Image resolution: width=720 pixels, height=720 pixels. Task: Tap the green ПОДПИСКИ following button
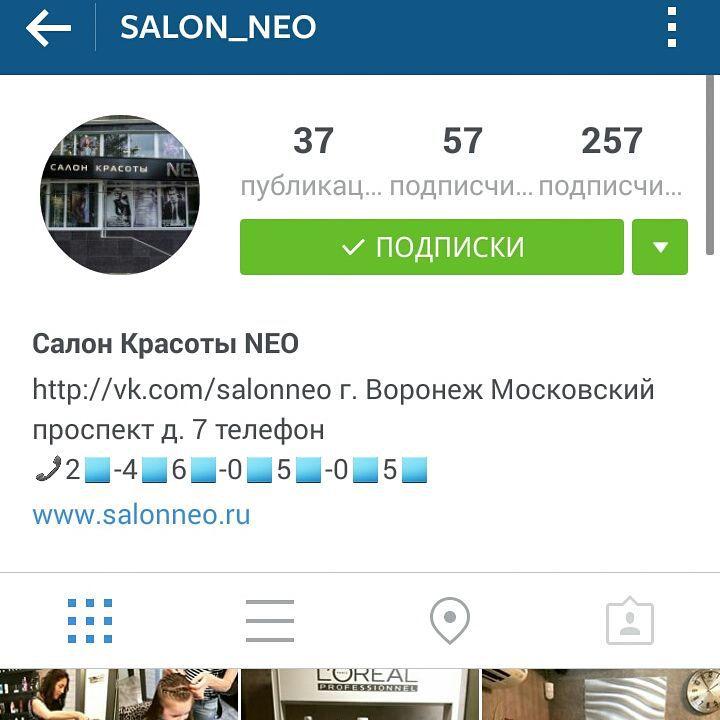coord(431,247)
